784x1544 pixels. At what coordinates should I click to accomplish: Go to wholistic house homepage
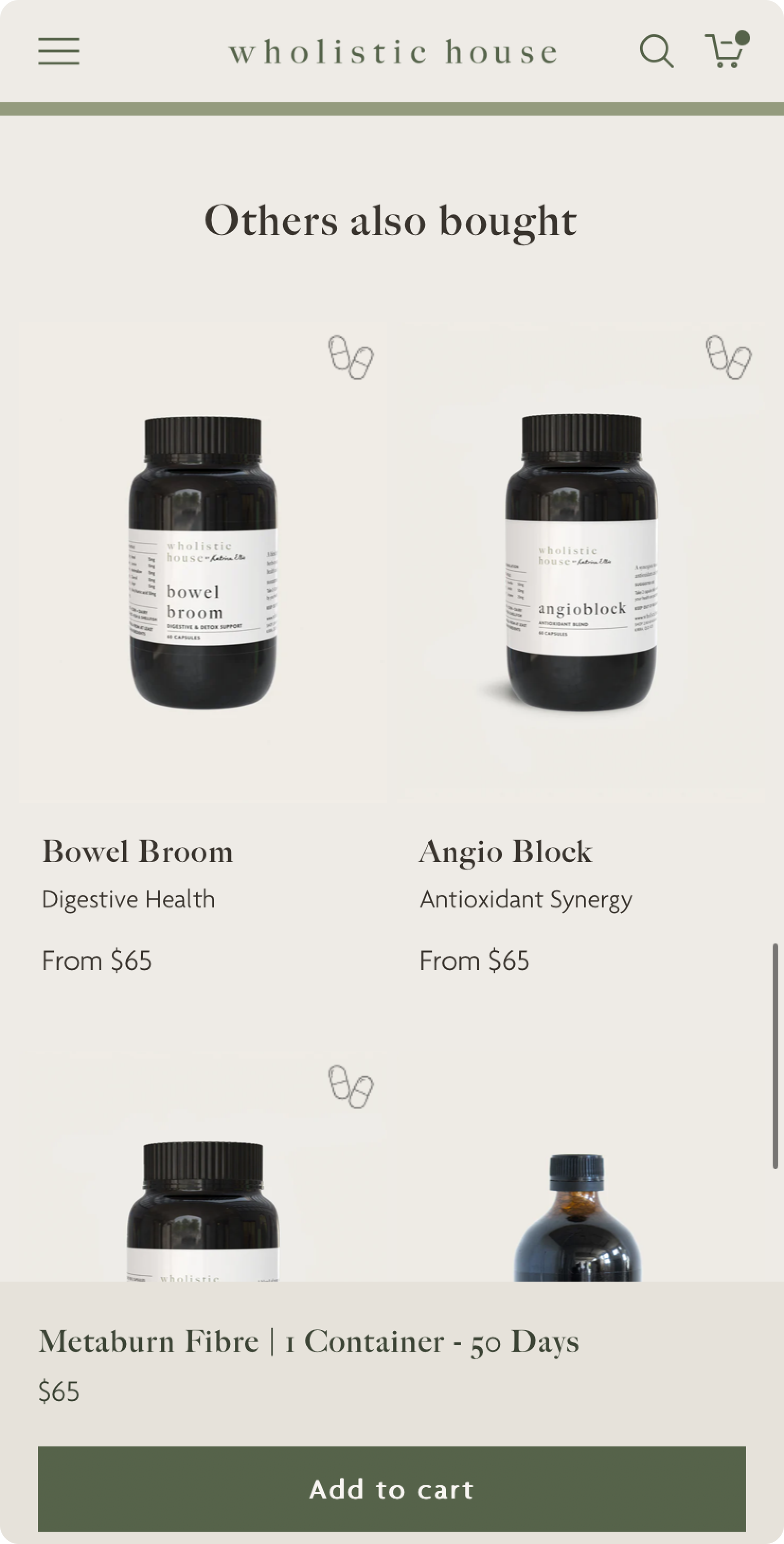pos(393,52)
